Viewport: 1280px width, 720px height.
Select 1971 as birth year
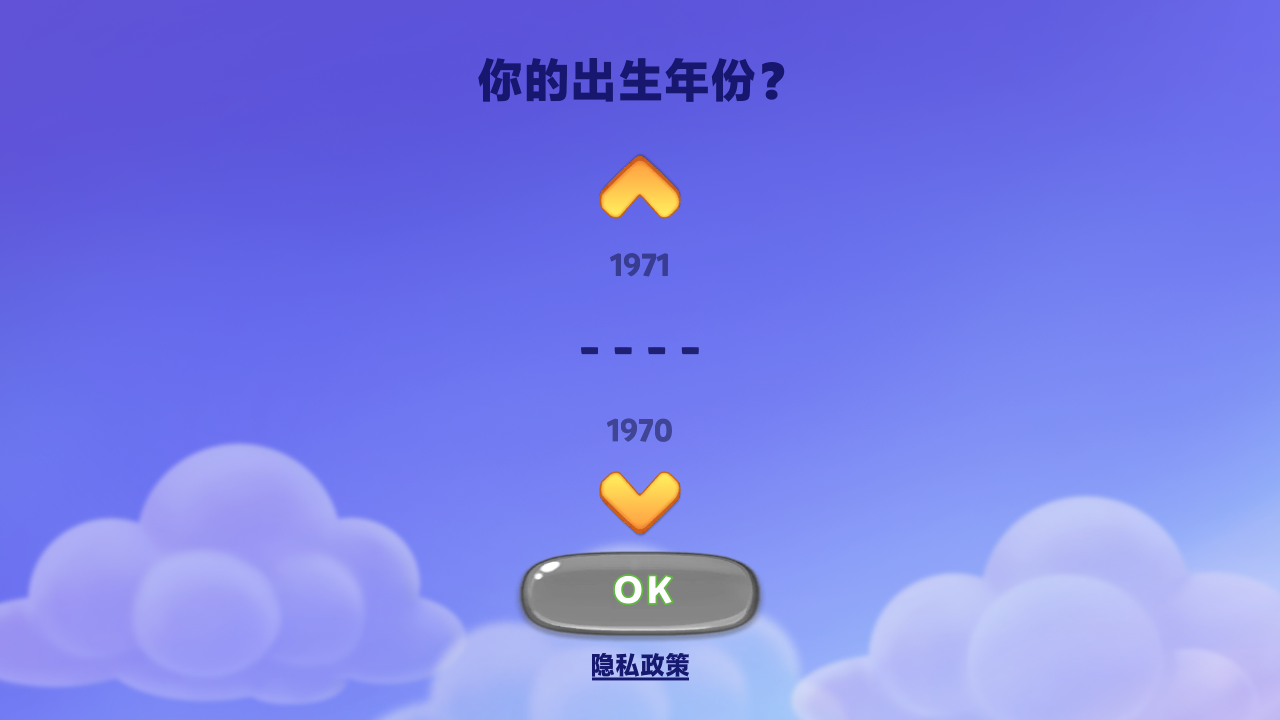click(x=639, y=266)
